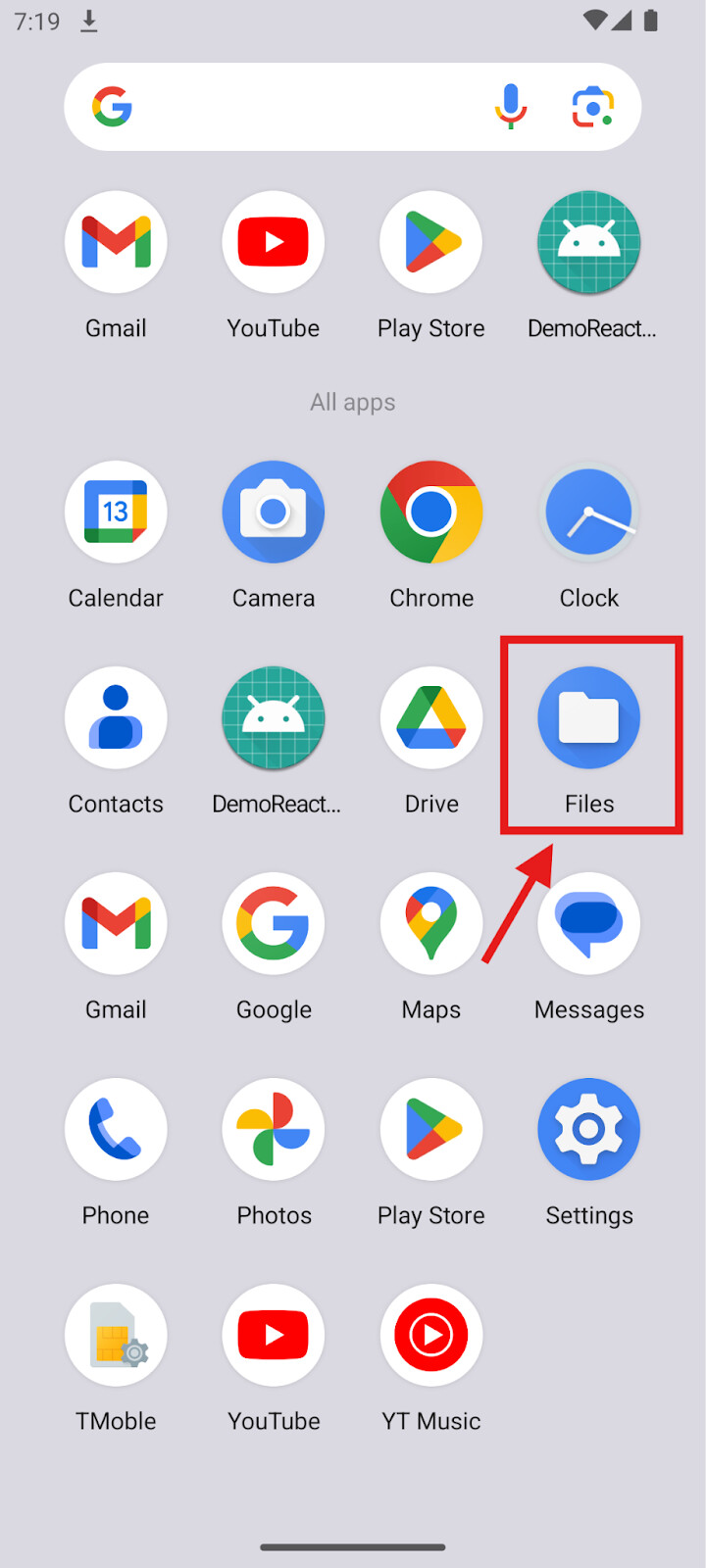Open the Messages app

(x=588, y=924)
